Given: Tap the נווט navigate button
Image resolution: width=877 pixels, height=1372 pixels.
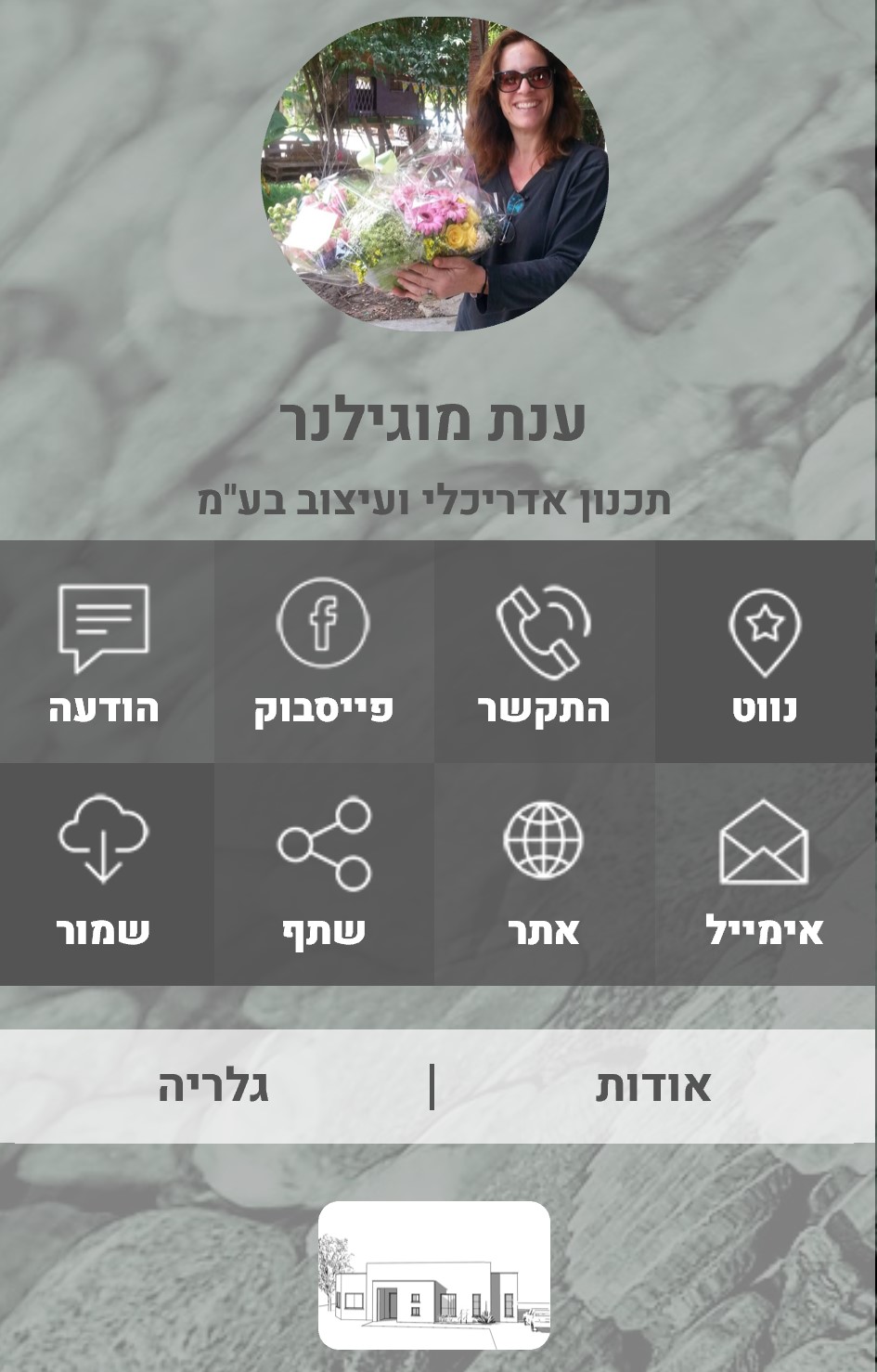Looking at the screenshot, I should 765,652.
